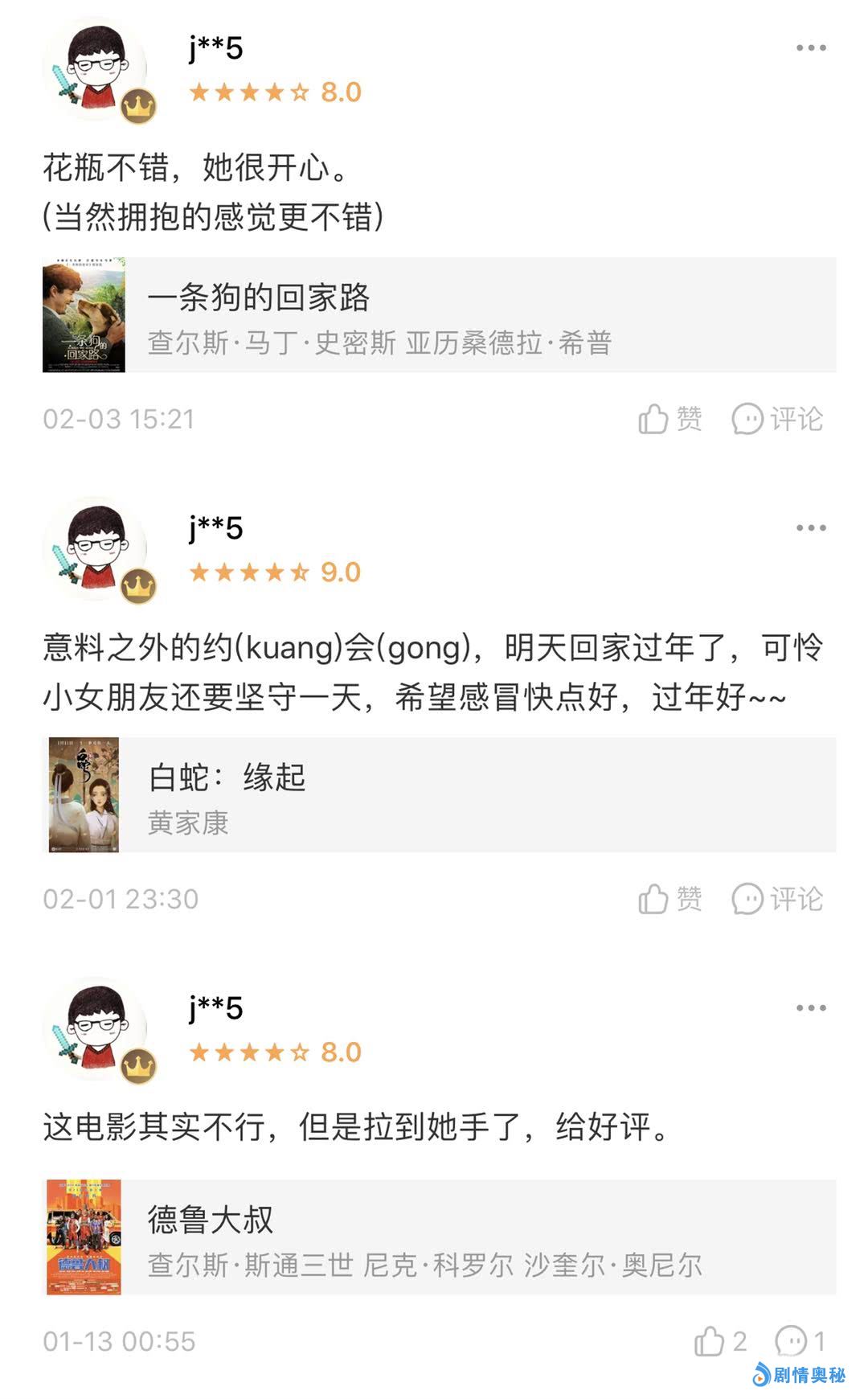The image size is (868, 1399).
Task: Open the movie card 白蛇:缘起
Action: click(x=439, y=795)
